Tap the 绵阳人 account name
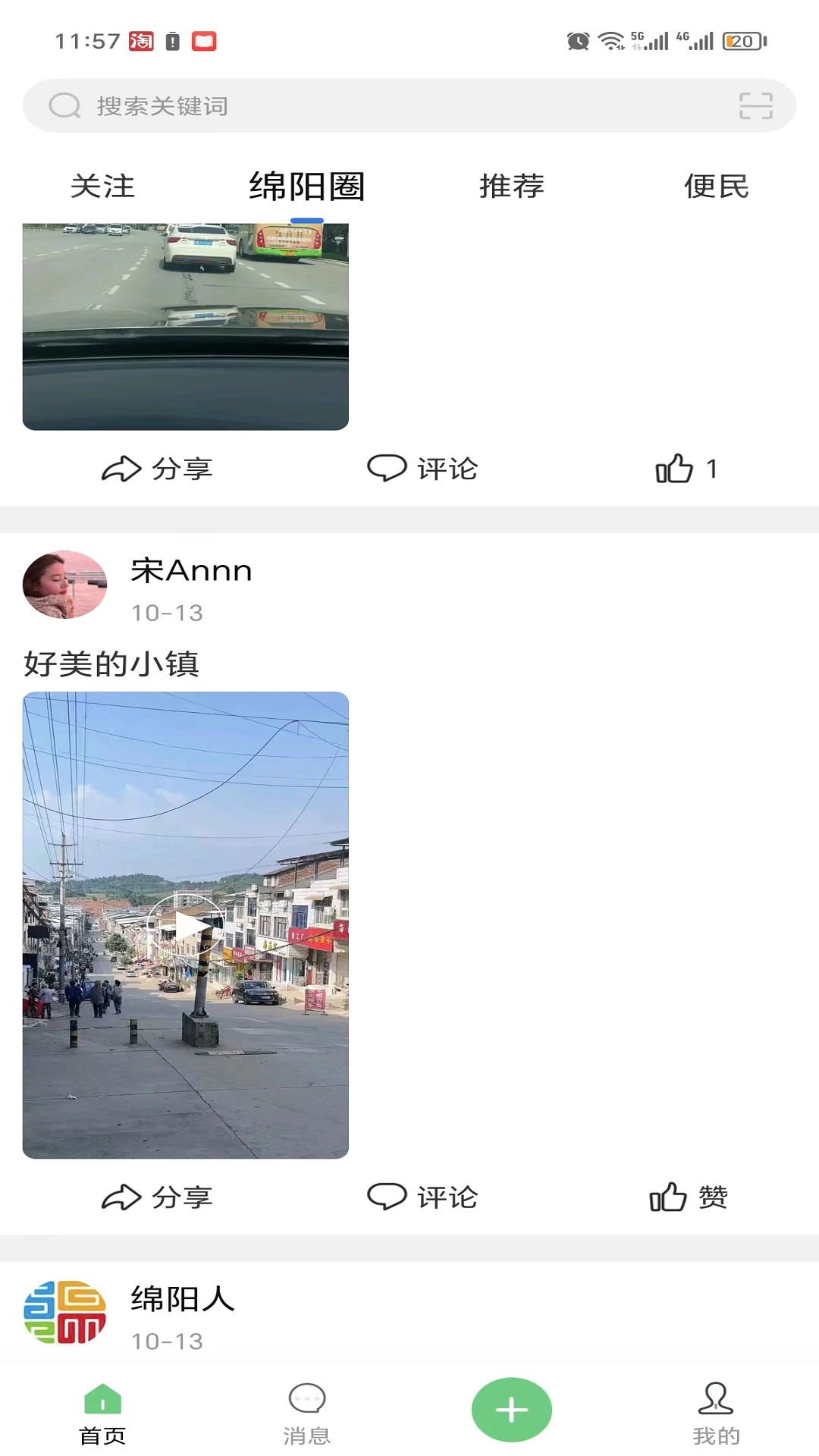 (182, 1298)
